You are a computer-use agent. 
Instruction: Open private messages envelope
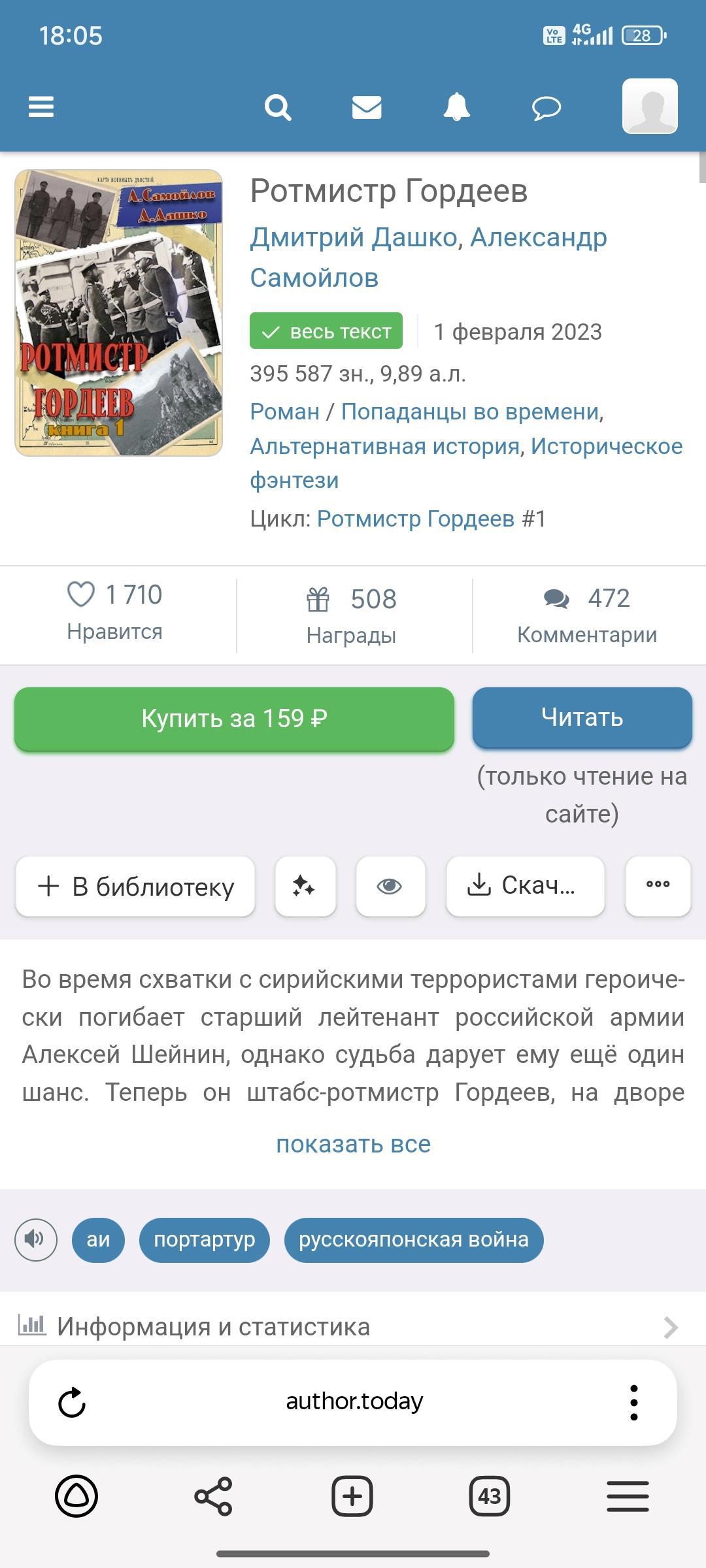pyautogui.click(x=367, y=107)
